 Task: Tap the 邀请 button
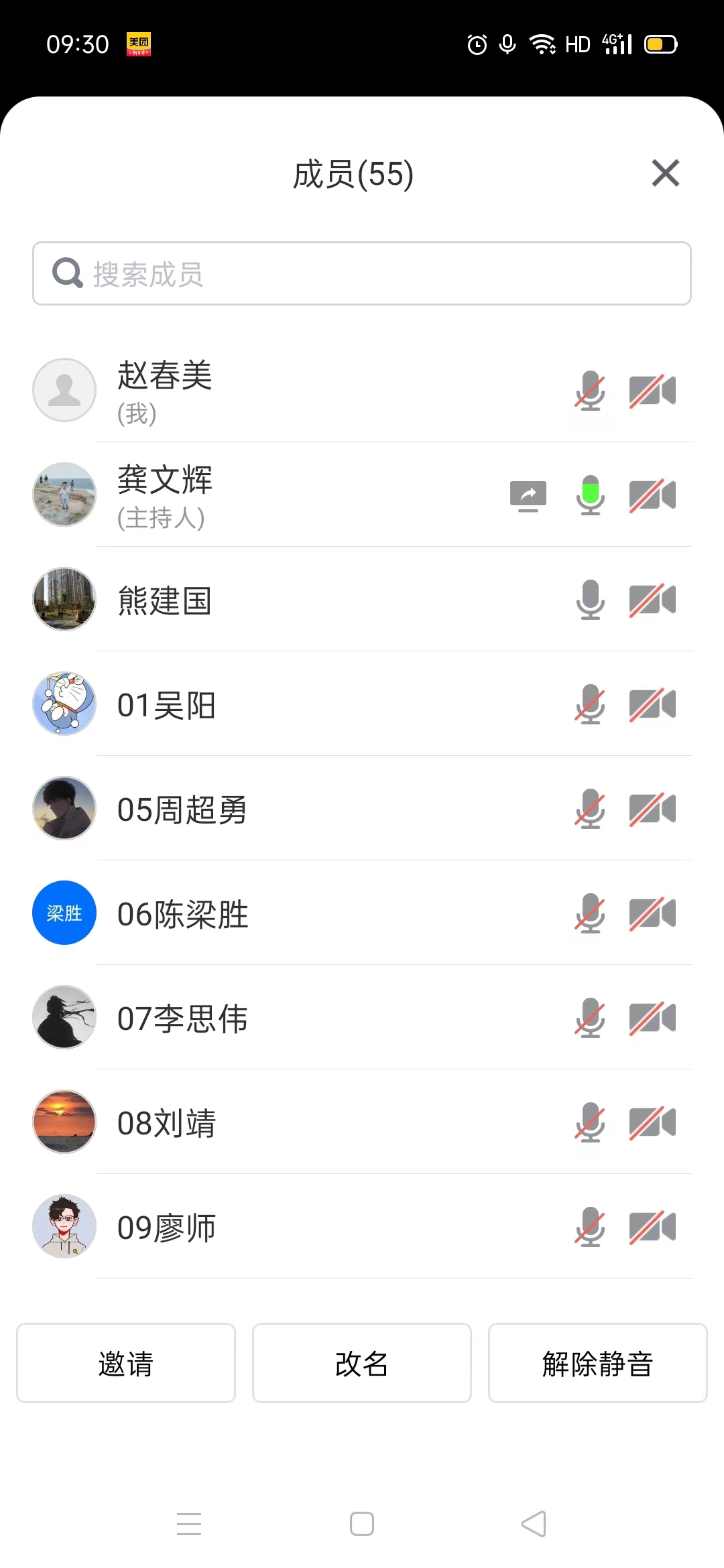point(126,1363)
